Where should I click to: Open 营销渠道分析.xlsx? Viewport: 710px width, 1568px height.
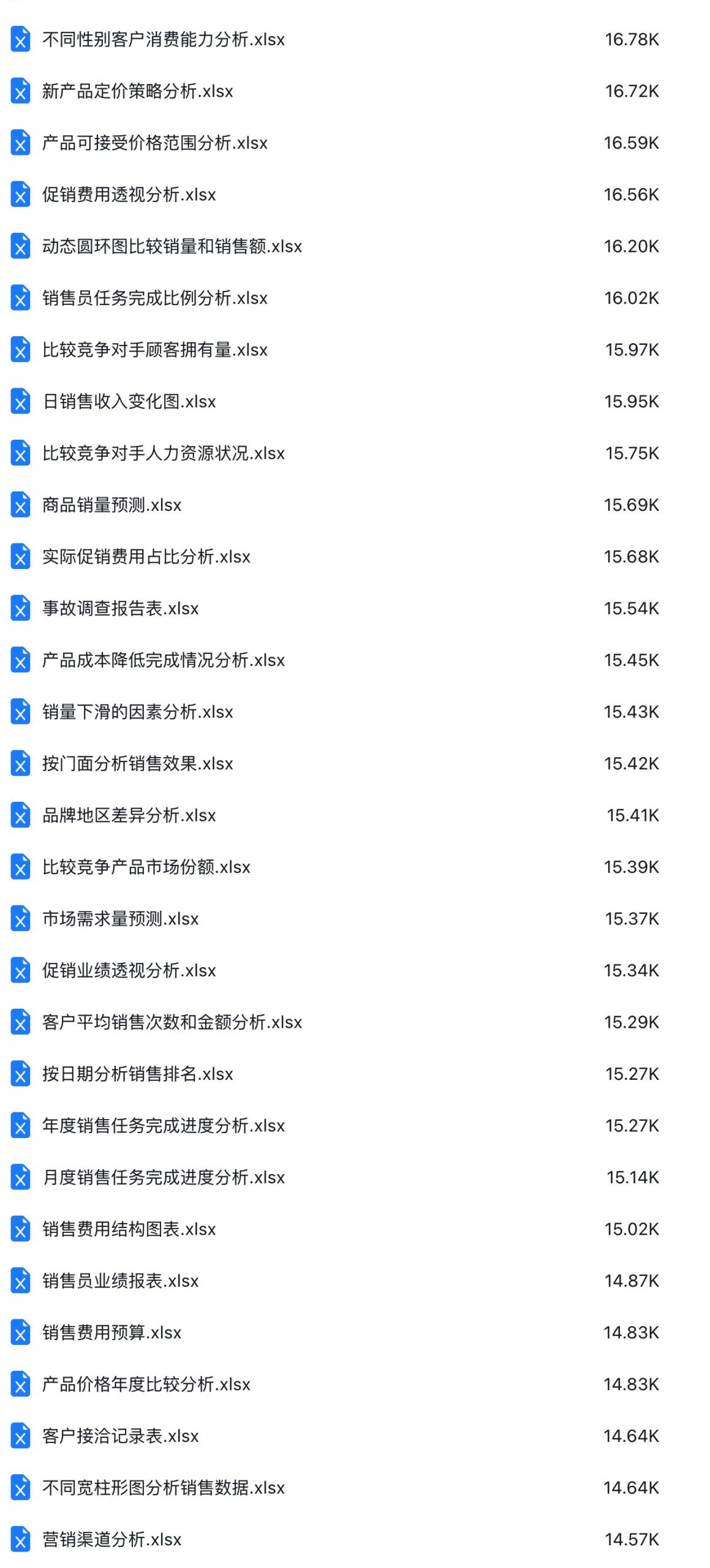pos(111,1539)
